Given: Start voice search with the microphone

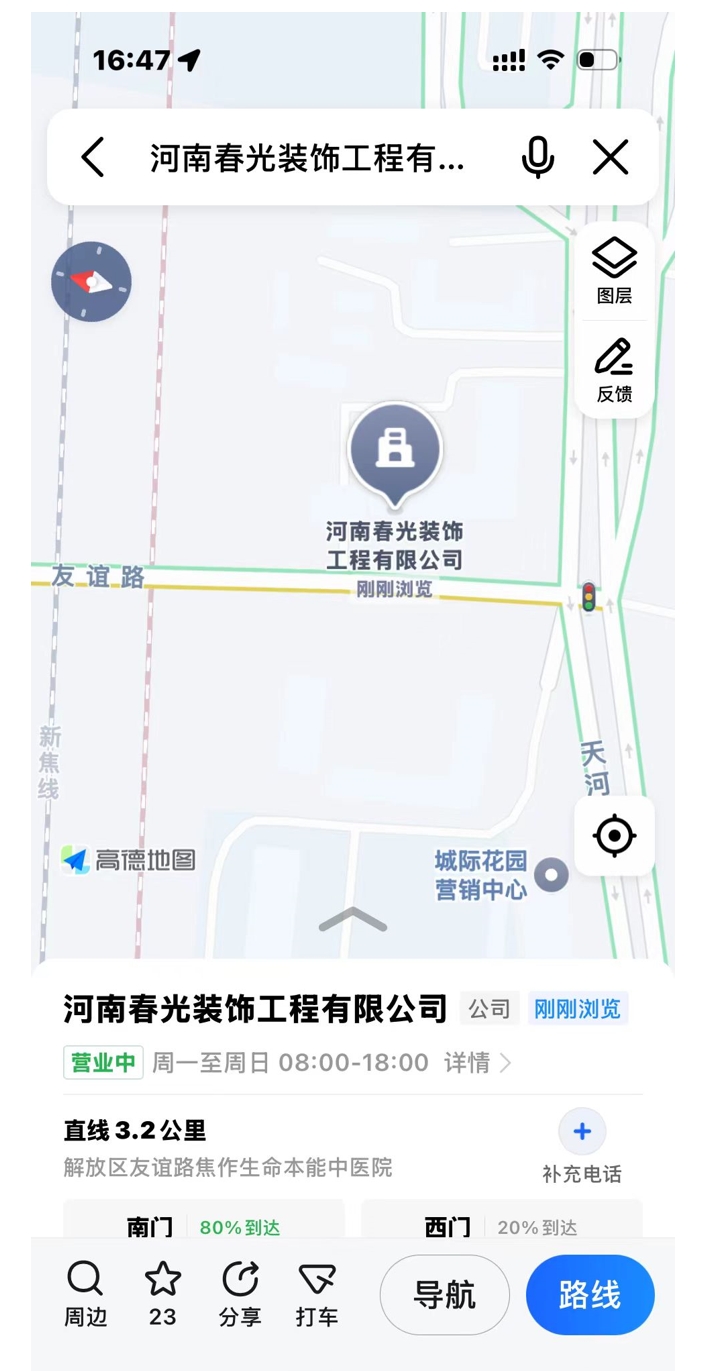Looking at the screenshot, I should pyautogui.click(x=537, y=158).
